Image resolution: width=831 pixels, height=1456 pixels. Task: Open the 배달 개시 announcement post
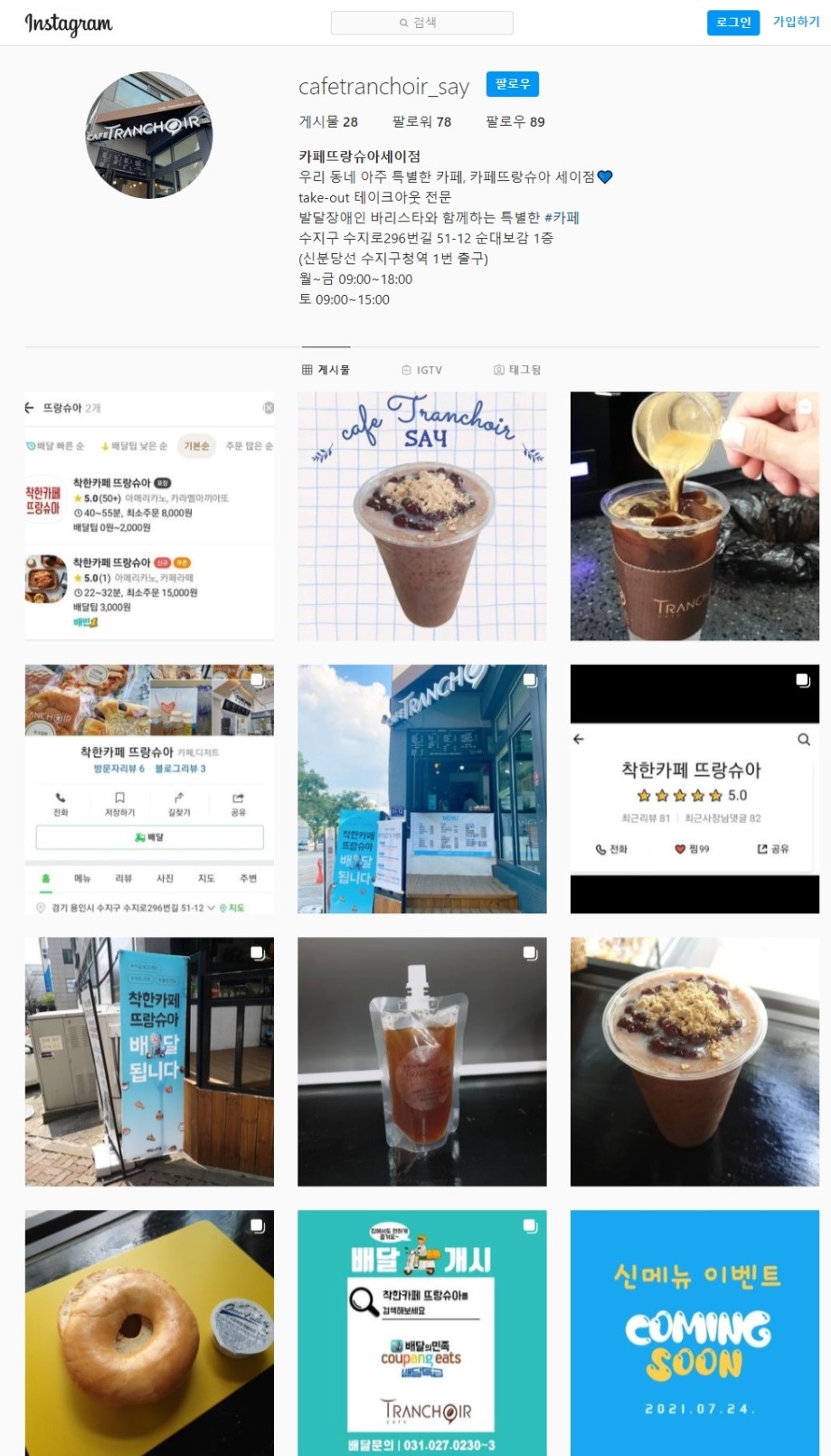click(421, 1333)
